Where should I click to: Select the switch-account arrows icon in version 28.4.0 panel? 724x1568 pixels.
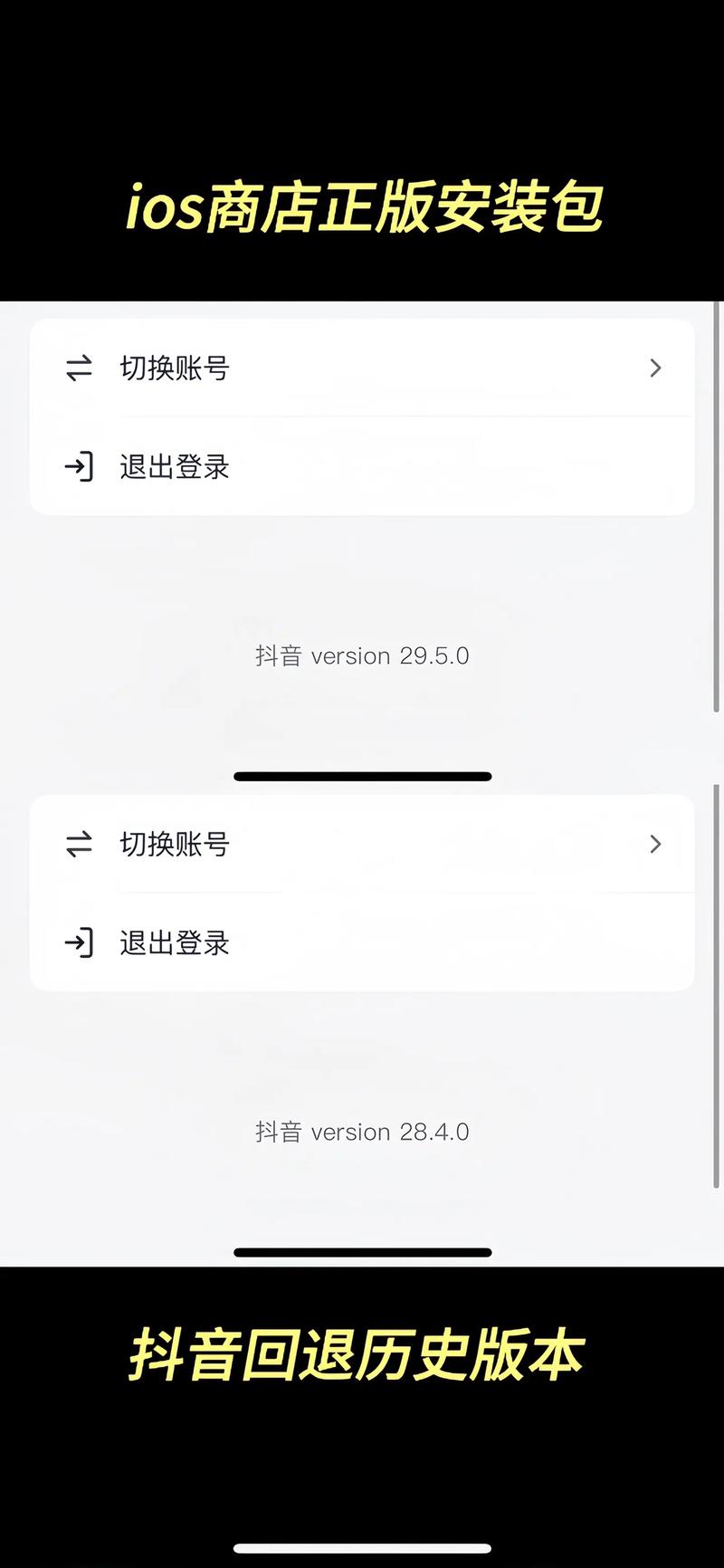[x=80, y=844]
